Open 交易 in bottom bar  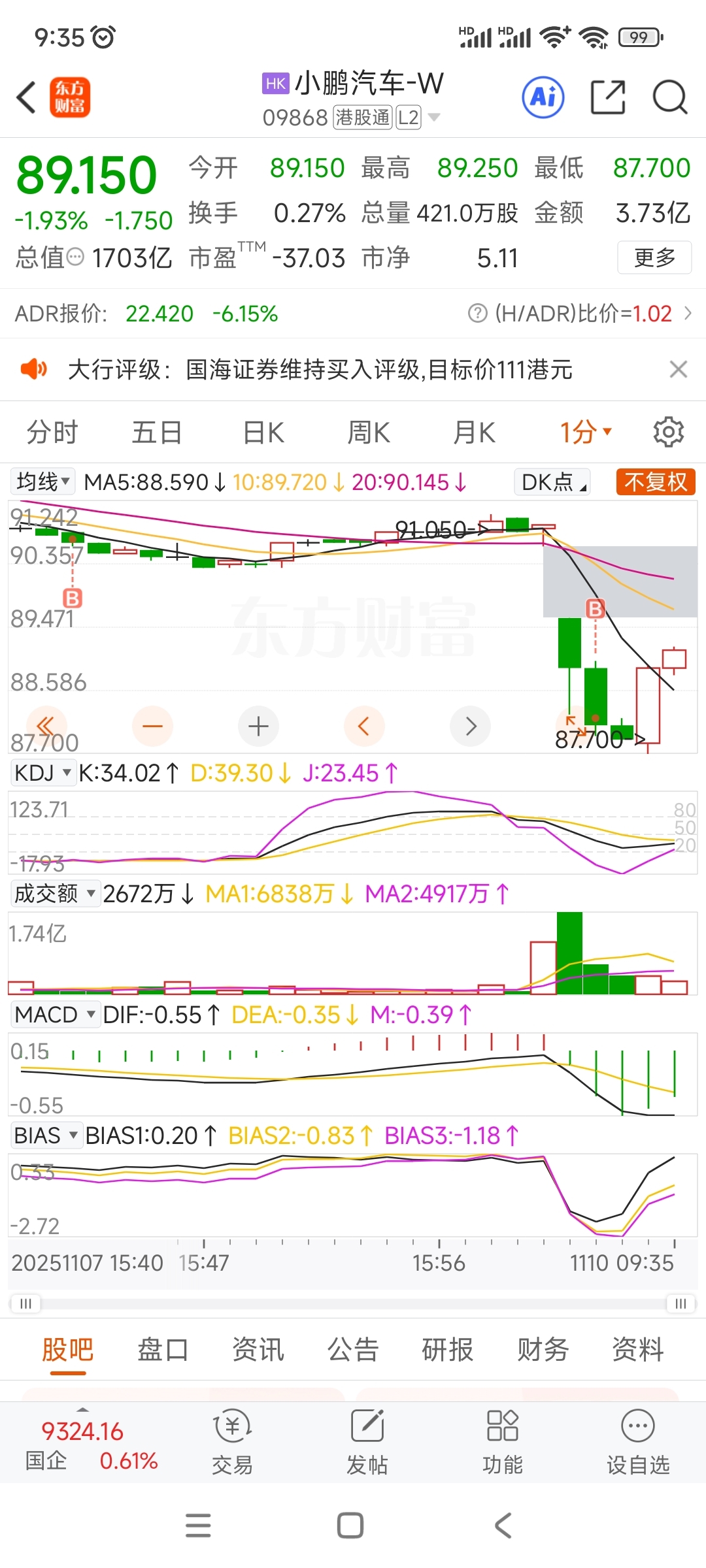(x=232, y=1444)
